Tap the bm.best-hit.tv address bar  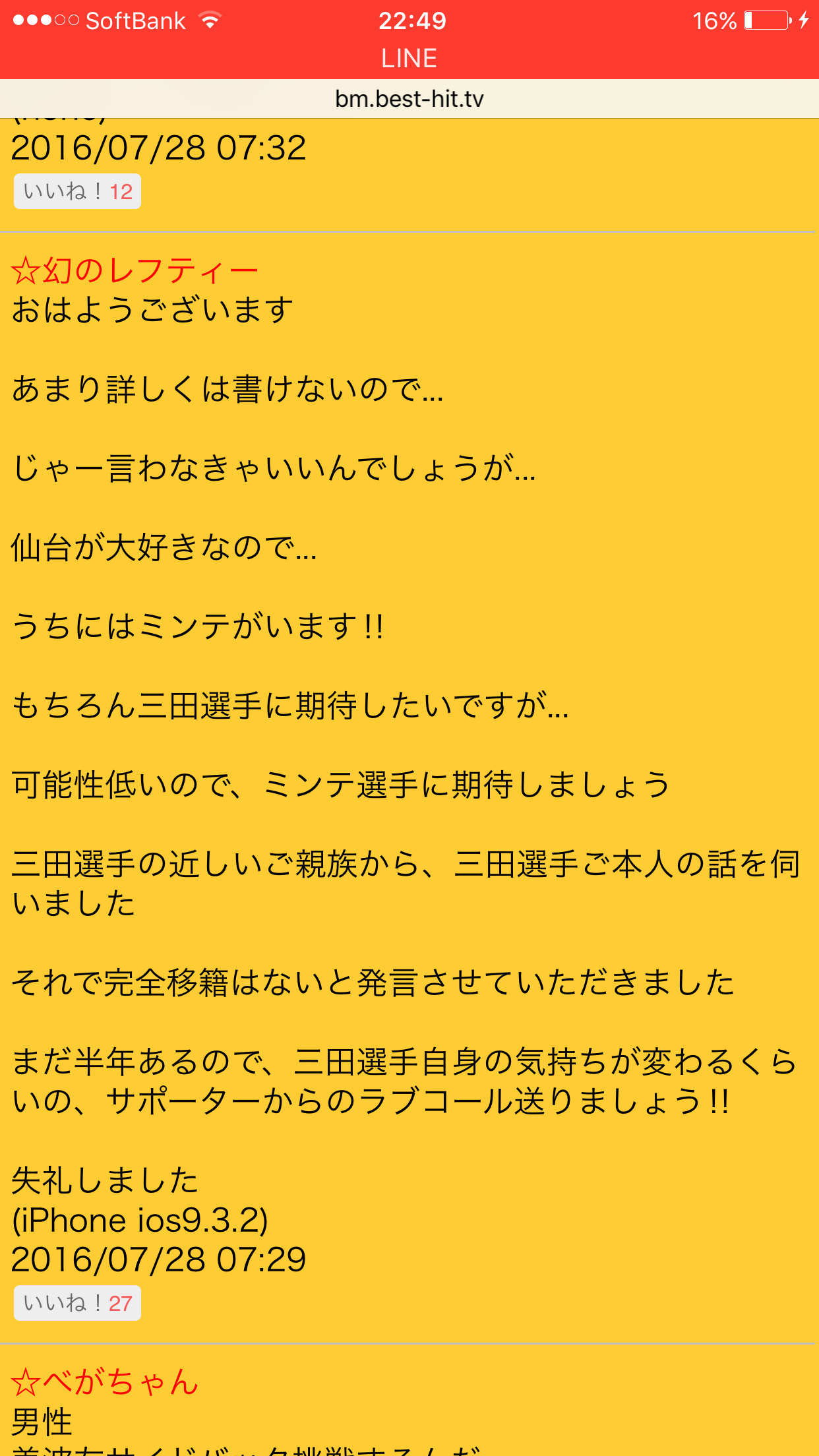click(x=409, y=99)
